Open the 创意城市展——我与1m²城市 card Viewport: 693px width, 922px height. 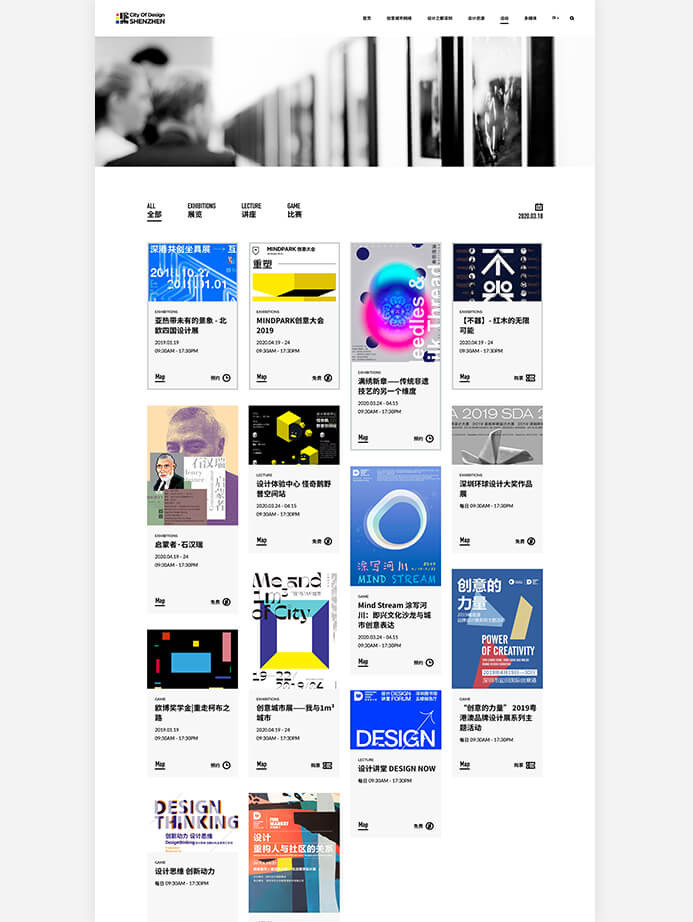pos(294,712)
